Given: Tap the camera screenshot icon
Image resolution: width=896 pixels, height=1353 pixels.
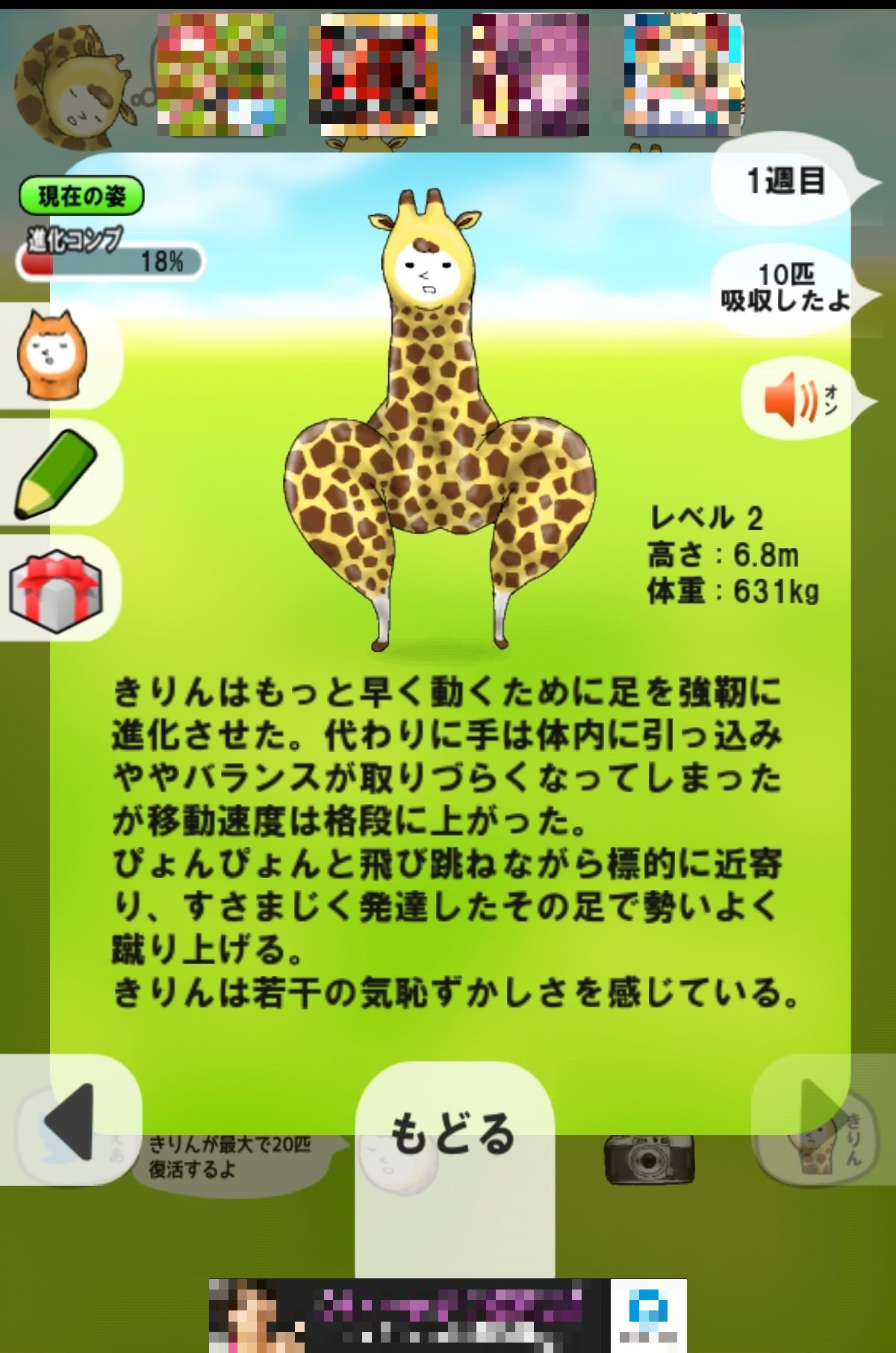Looking at the screenshot, I should (x=648, y=1160).
